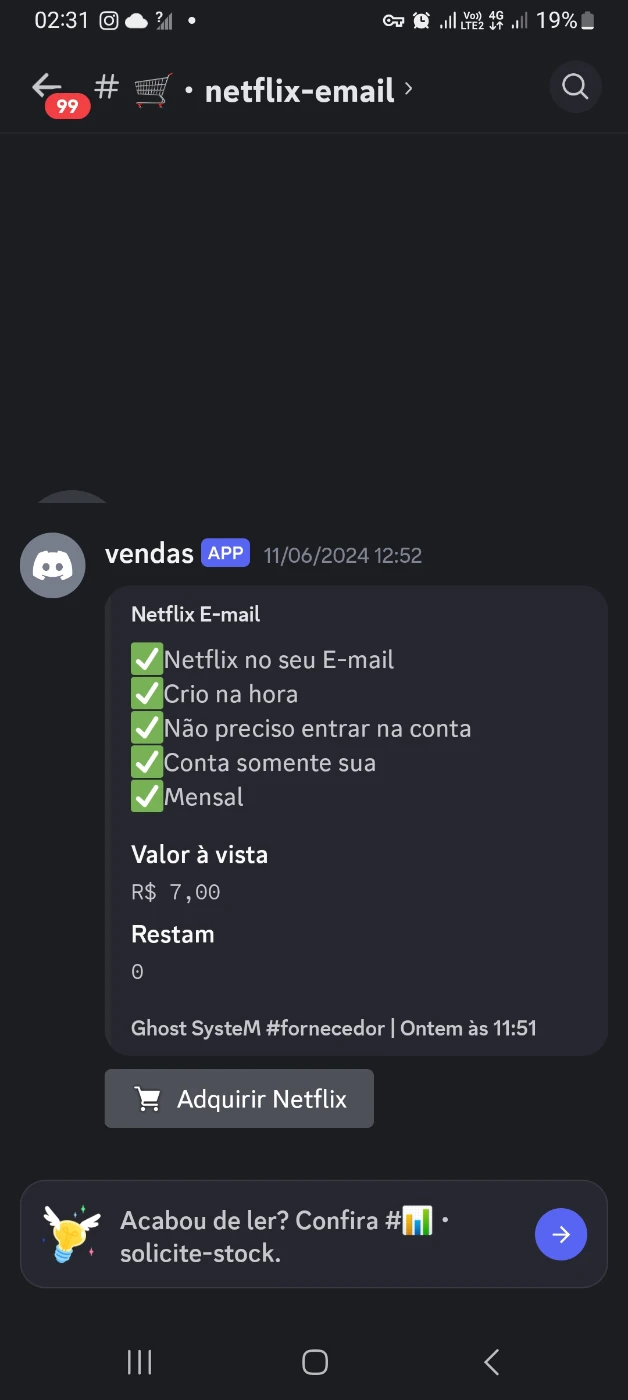Open the netflix-email channel details
Screen dimensions: 628x1400
(x=299, y=91)
